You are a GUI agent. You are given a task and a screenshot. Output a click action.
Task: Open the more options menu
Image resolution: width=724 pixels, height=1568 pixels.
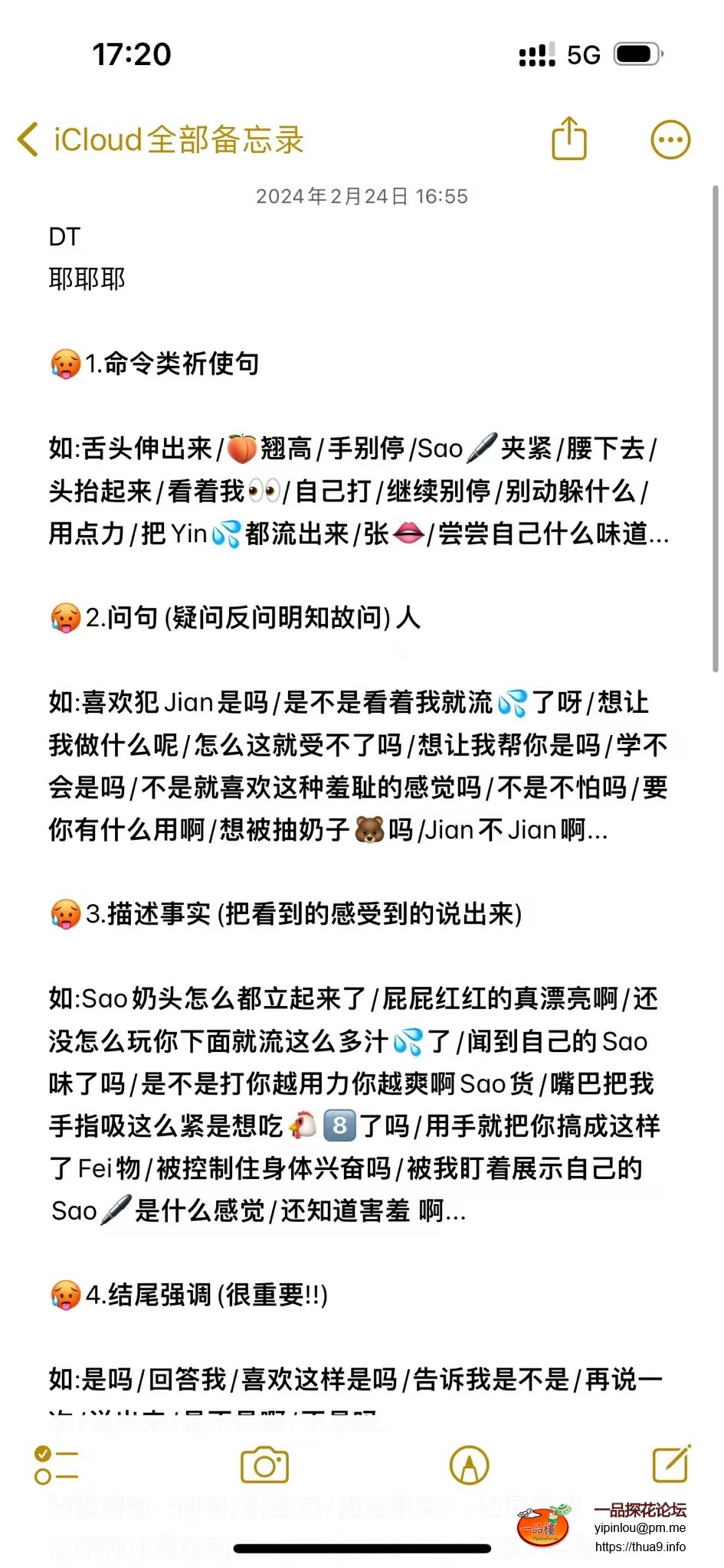tap(670, 140)
